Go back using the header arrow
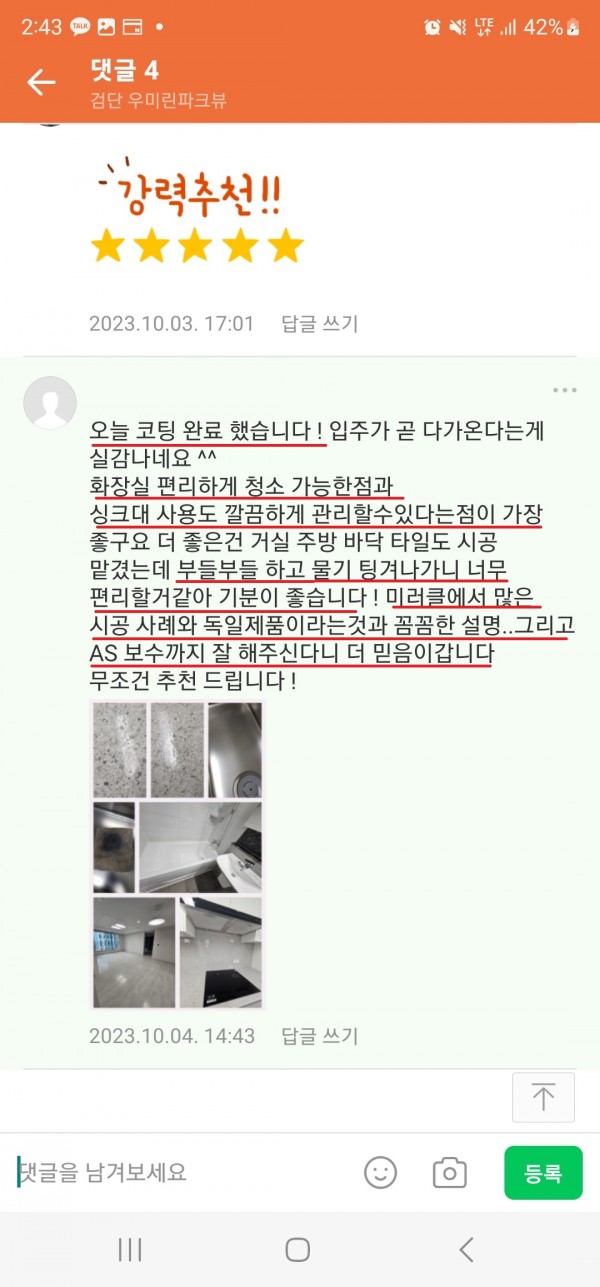Viewport: 600px width, 1287px height. (41, 82)
